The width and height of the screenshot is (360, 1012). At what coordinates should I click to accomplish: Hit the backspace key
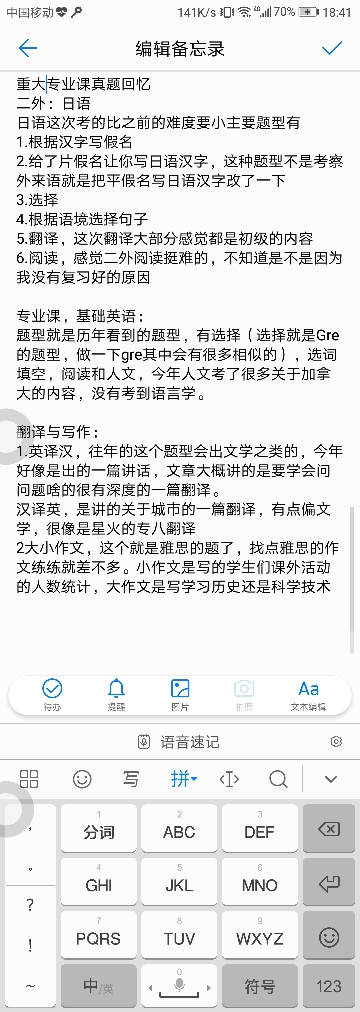coord(329,829)
